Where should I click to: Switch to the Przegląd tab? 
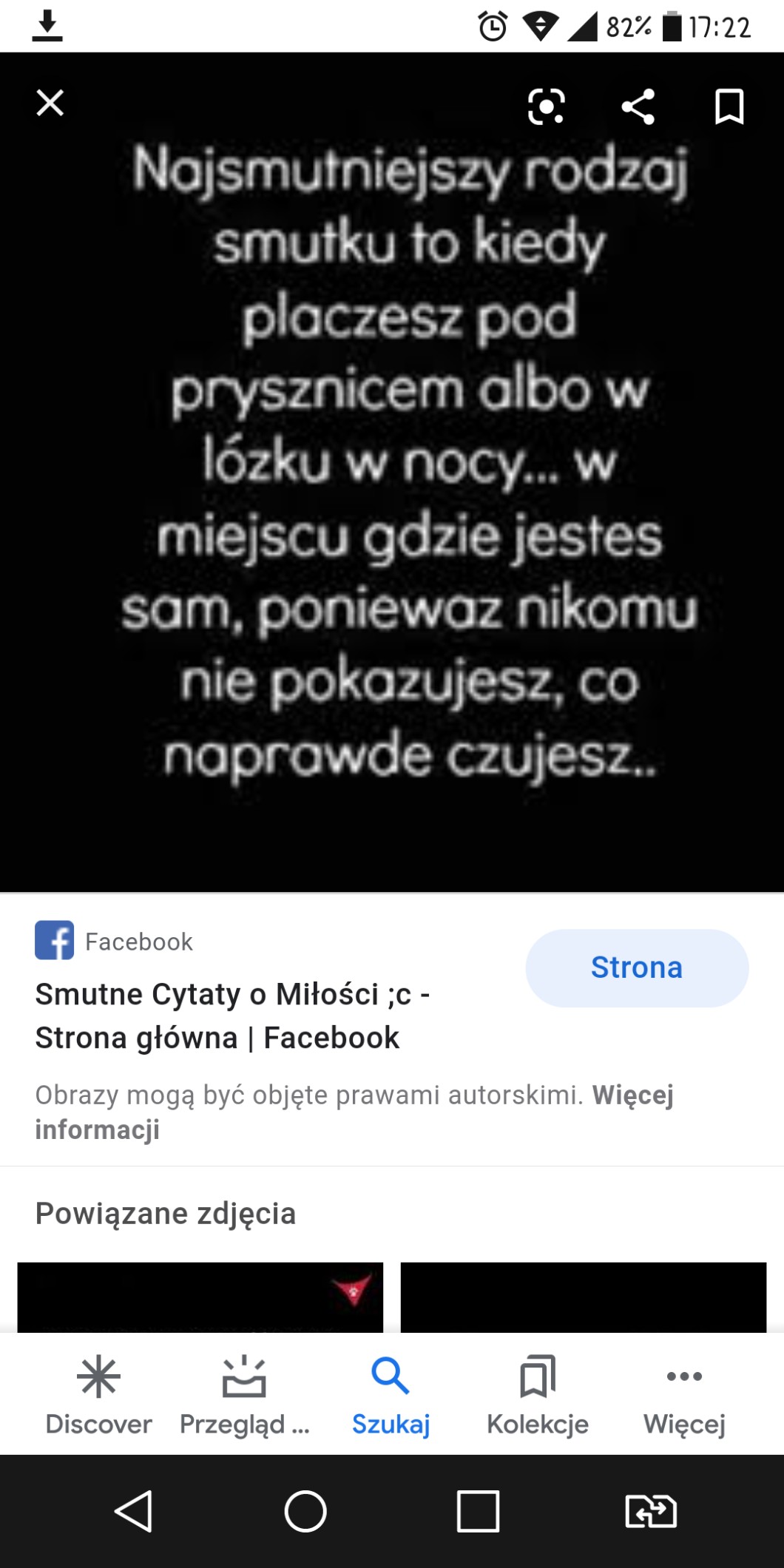coord(244,1394)
